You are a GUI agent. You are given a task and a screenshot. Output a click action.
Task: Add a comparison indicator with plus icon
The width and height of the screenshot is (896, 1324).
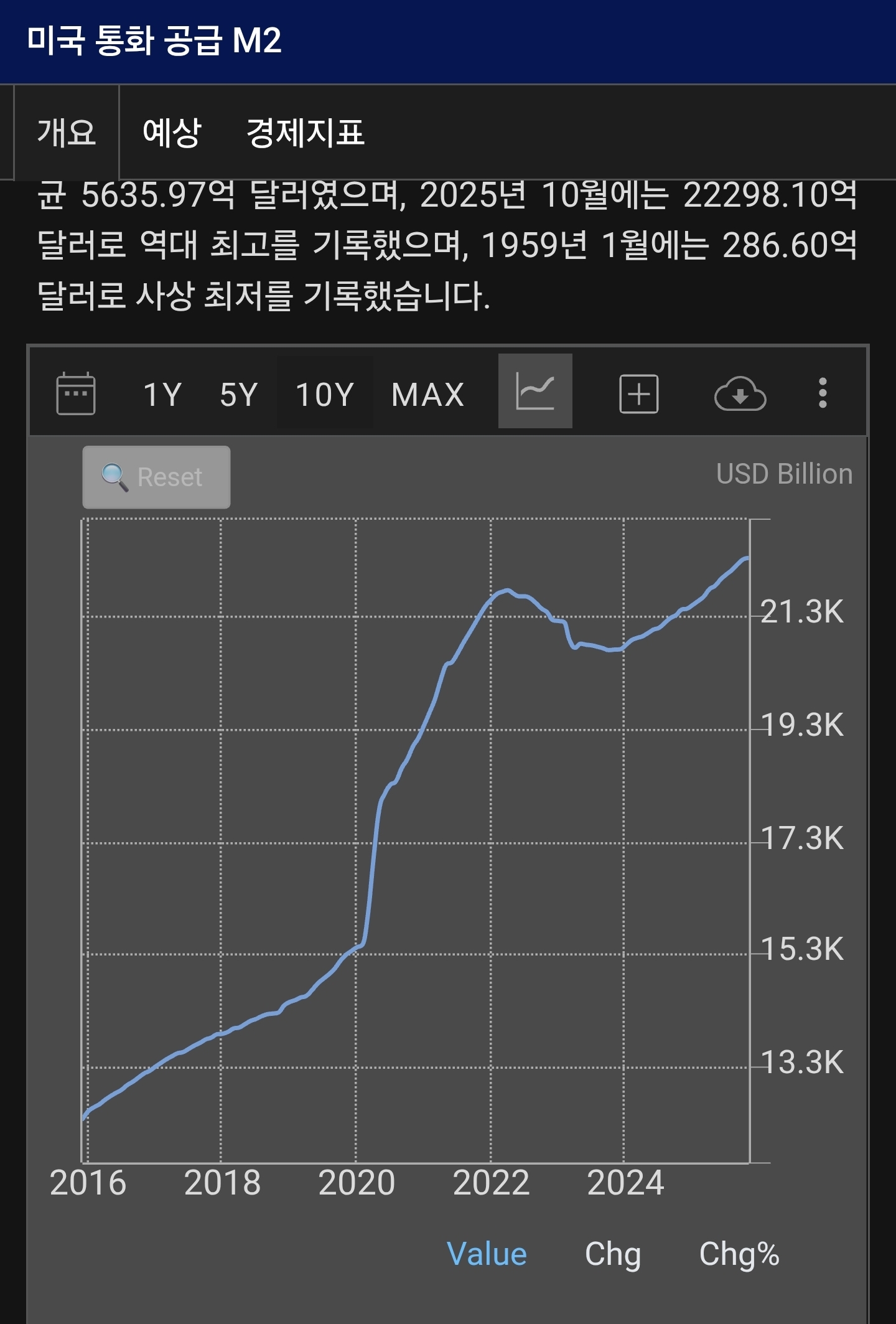click(639, 394)
